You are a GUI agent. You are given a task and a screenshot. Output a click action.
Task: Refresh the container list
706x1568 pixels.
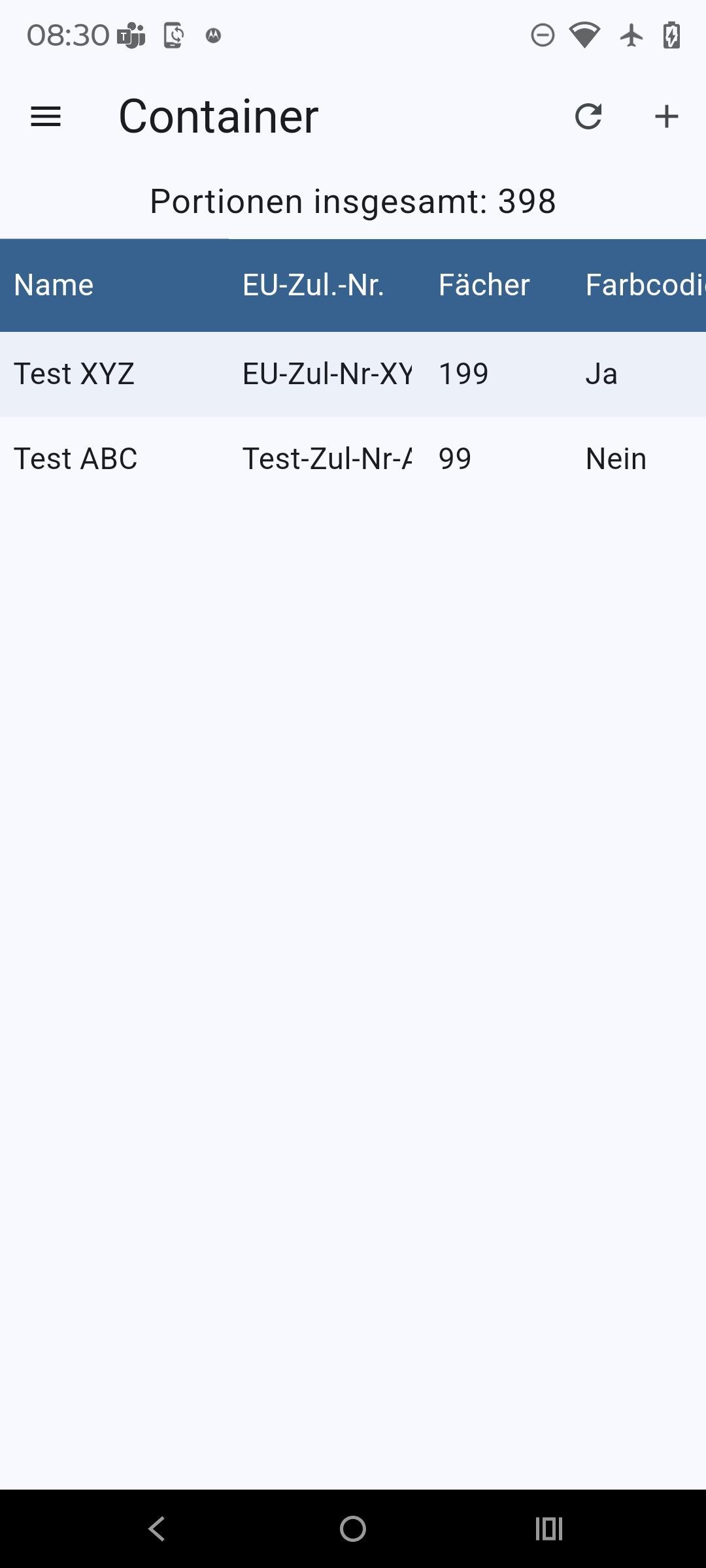[588, 117]
